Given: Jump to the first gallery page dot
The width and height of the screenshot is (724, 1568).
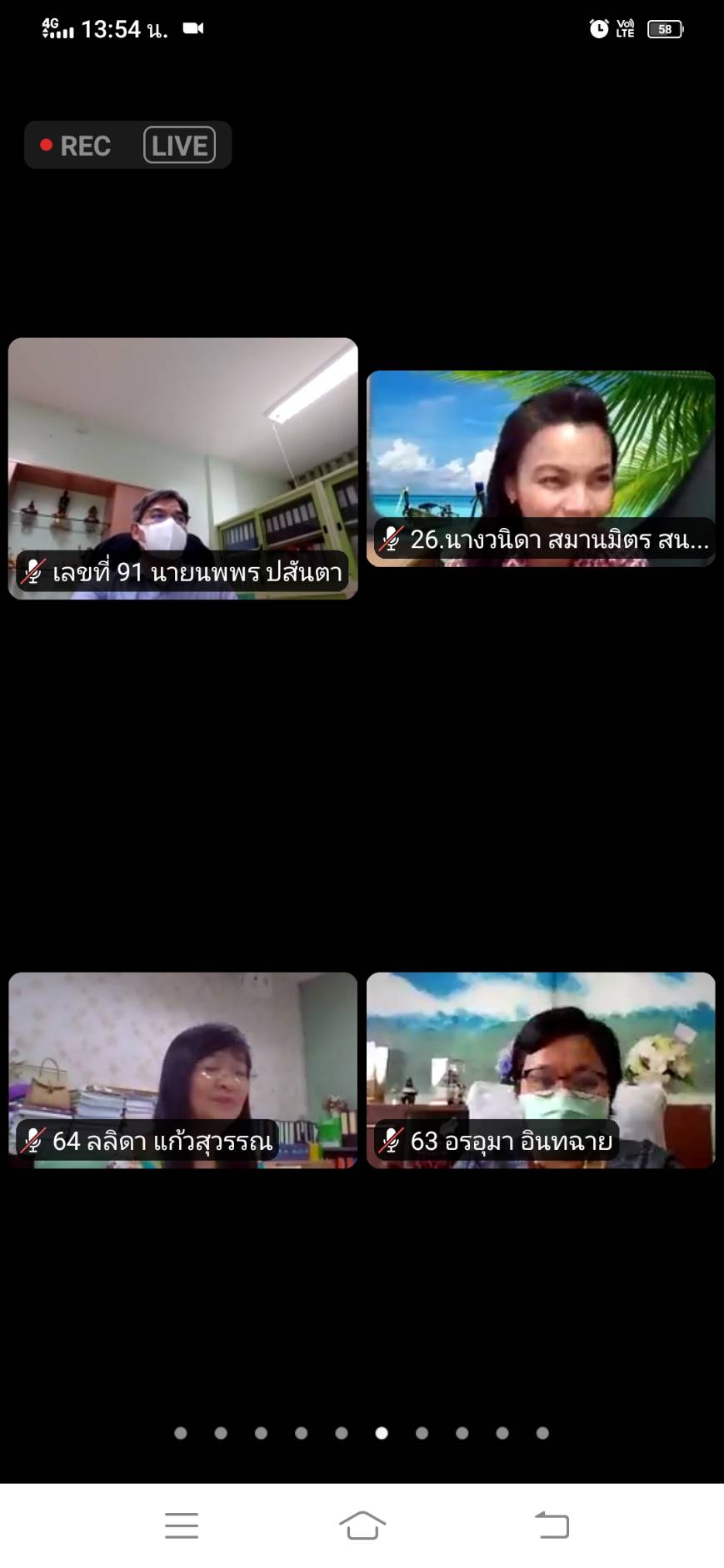Looking at the screenshot, I should click(181, 1433).
